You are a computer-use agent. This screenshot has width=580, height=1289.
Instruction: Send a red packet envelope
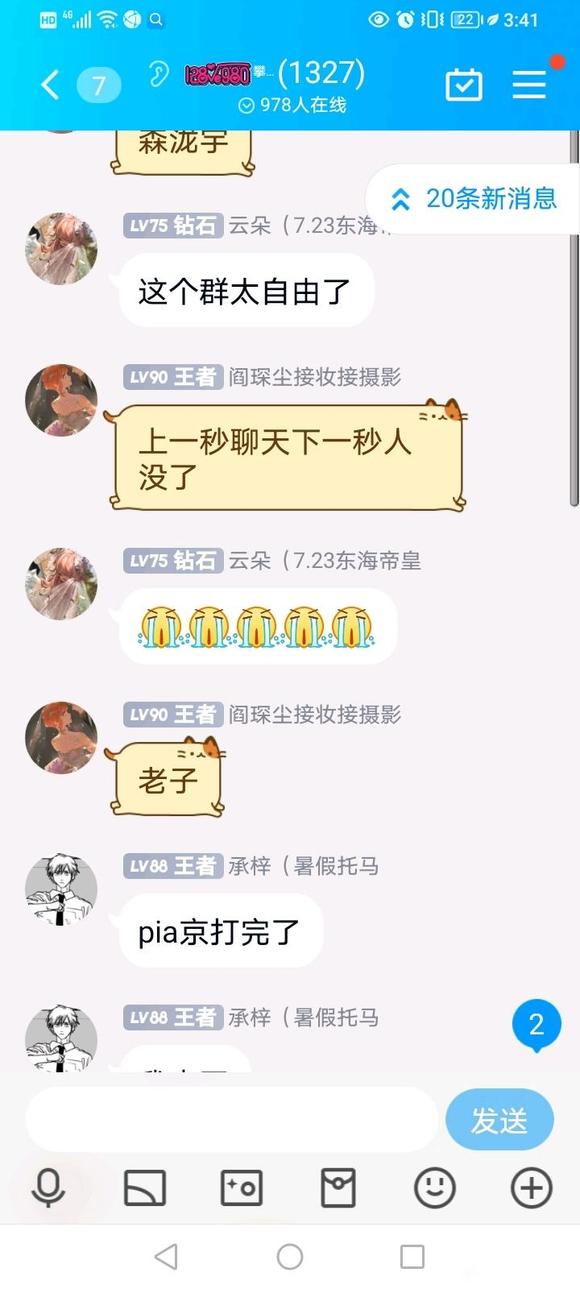(x=338, y=1188)
